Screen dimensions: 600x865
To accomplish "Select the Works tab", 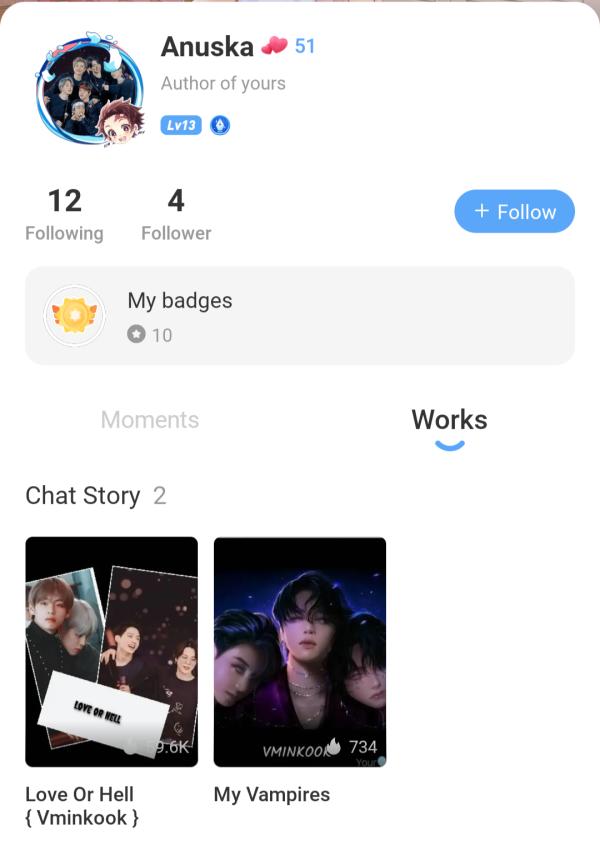I will pyautogui.click(x=449, y=420).
